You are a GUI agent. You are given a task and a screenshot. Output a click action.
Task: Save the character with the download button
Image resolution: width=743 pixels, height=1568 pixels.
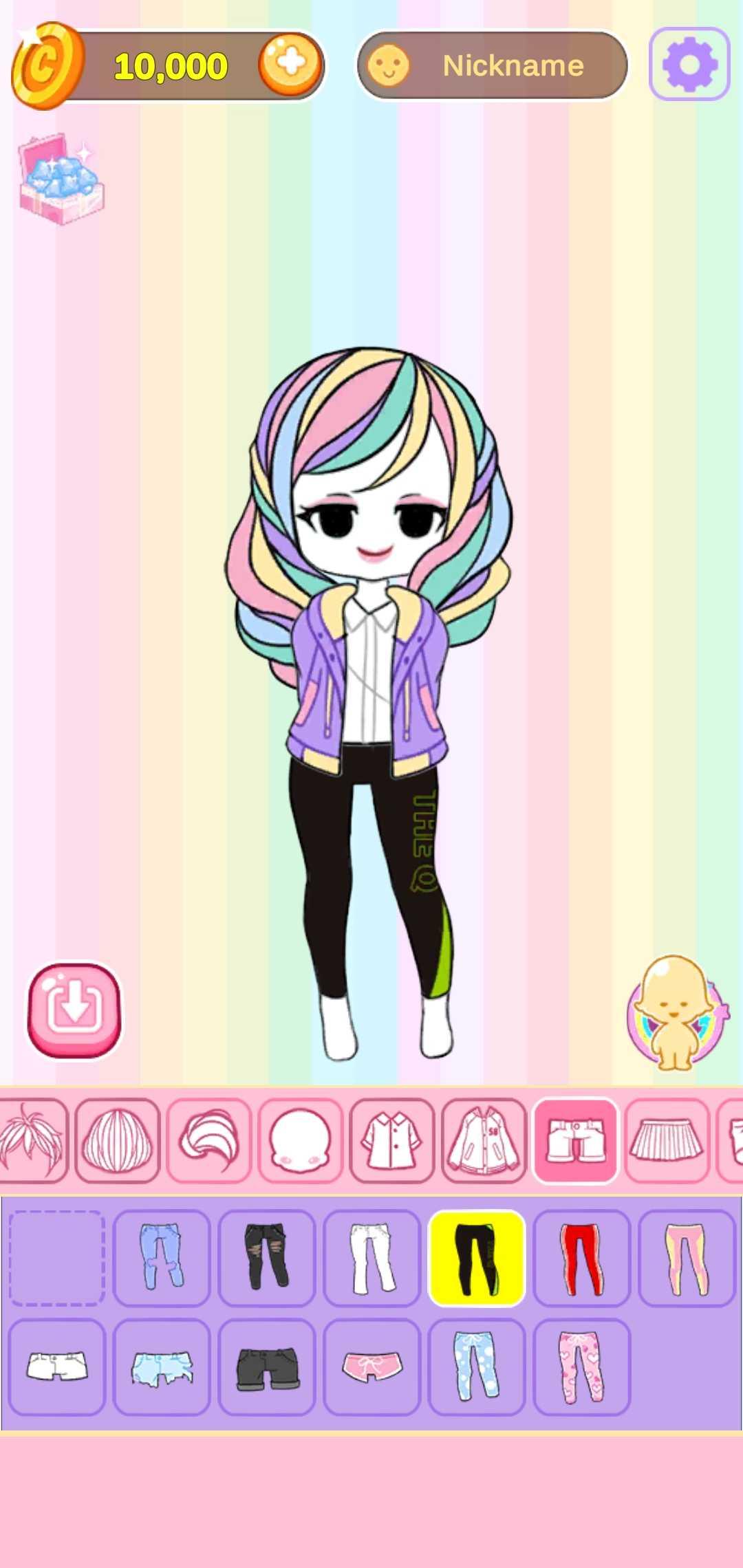[x=74, y=1010]
